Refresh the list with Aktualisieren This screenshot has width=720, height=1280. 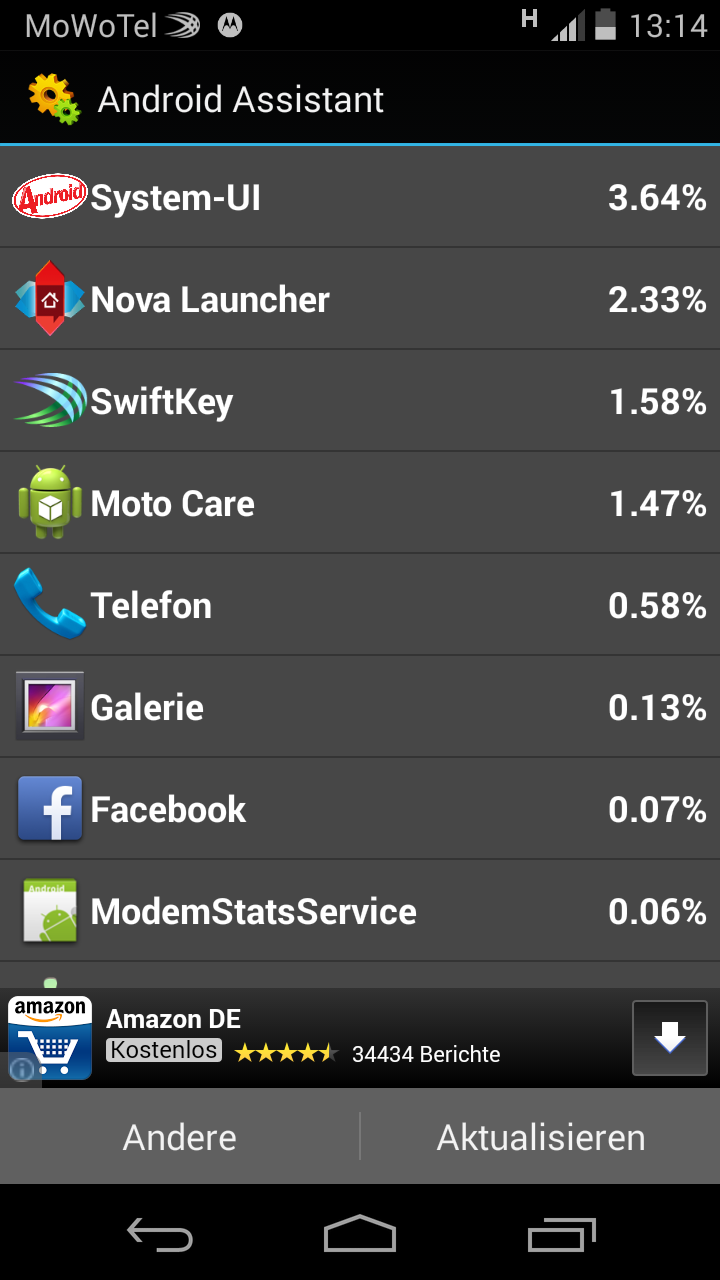pyautogui.click(x=541, y=1137)
